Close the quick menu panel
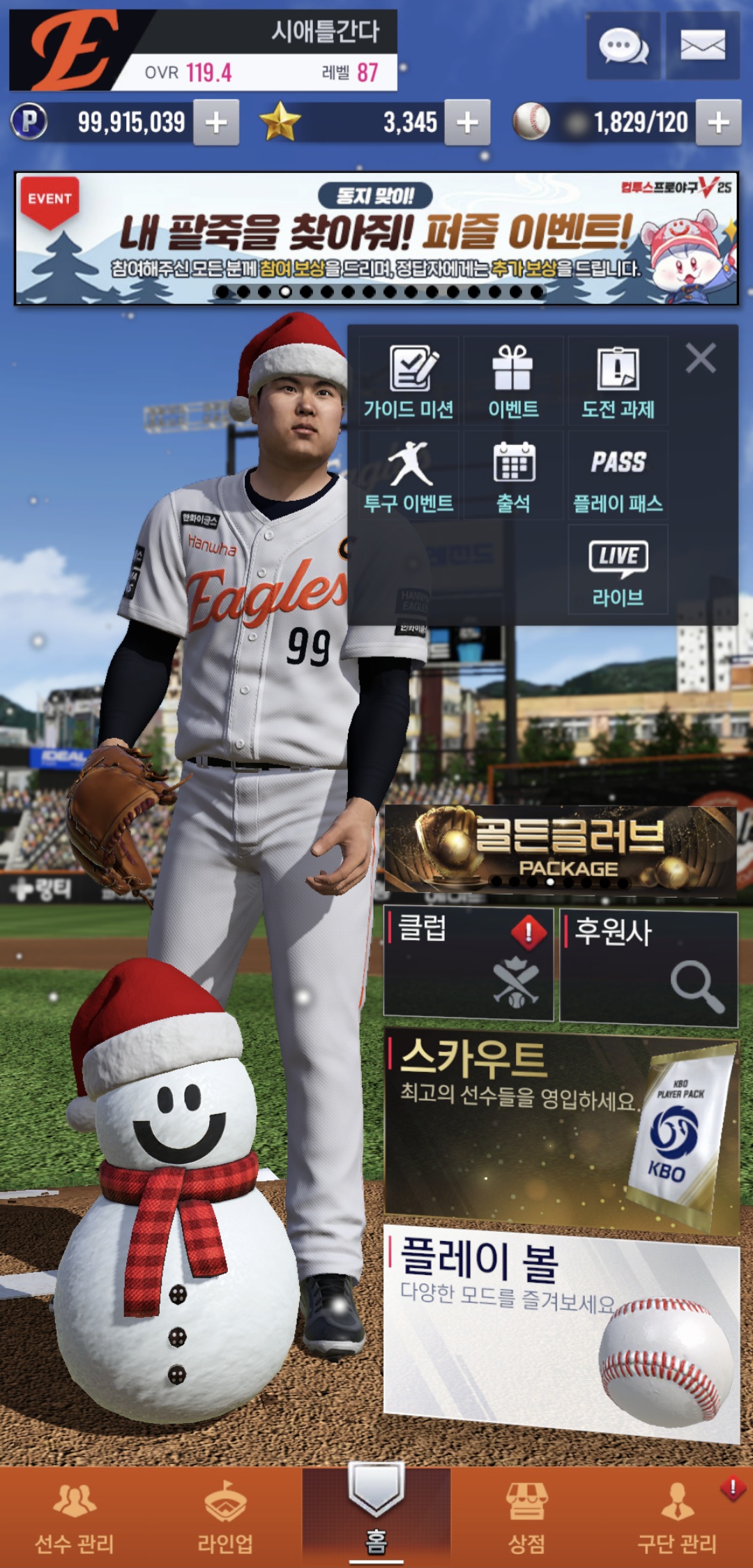This screenshot has height=1568, width=753. (700, 359)
